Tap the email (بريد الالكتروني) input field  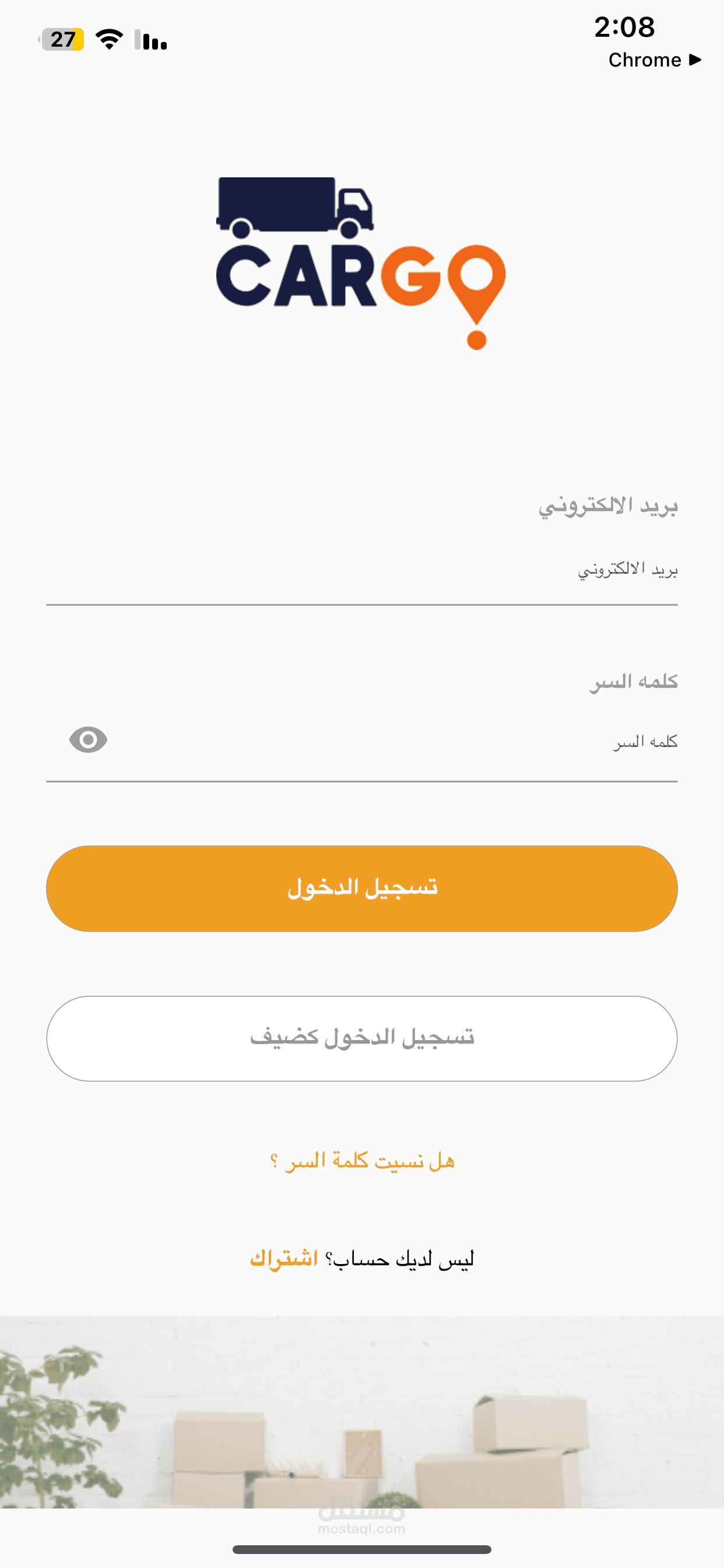coord(362,570)
